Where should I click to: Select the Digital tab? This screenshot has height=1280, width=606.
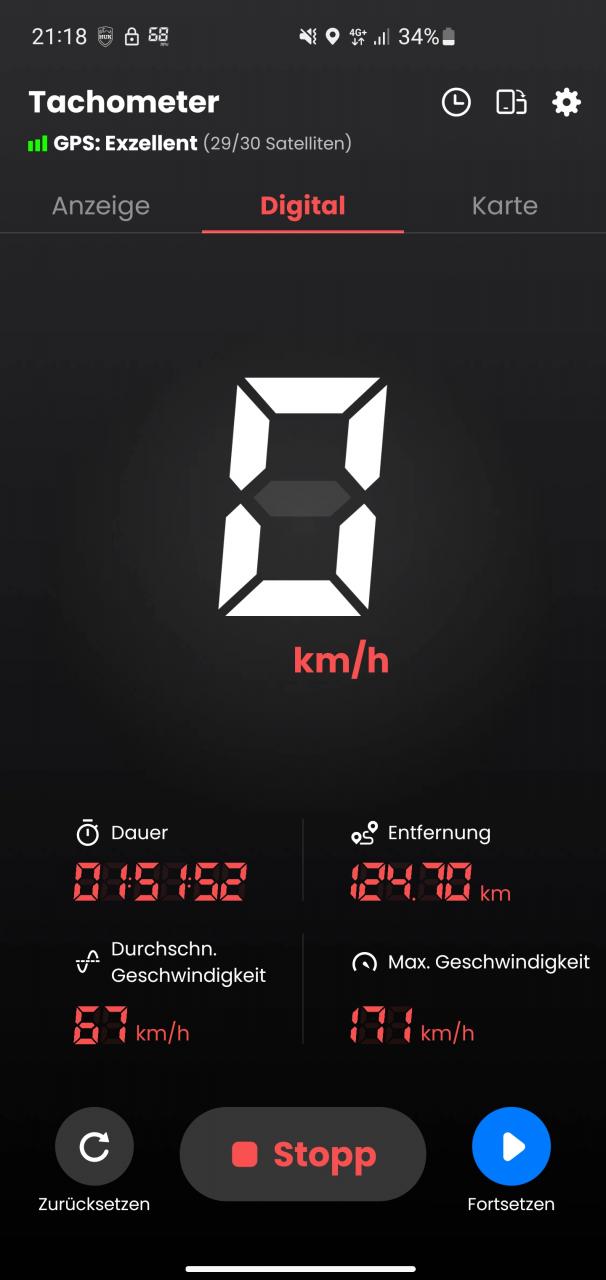302,206
